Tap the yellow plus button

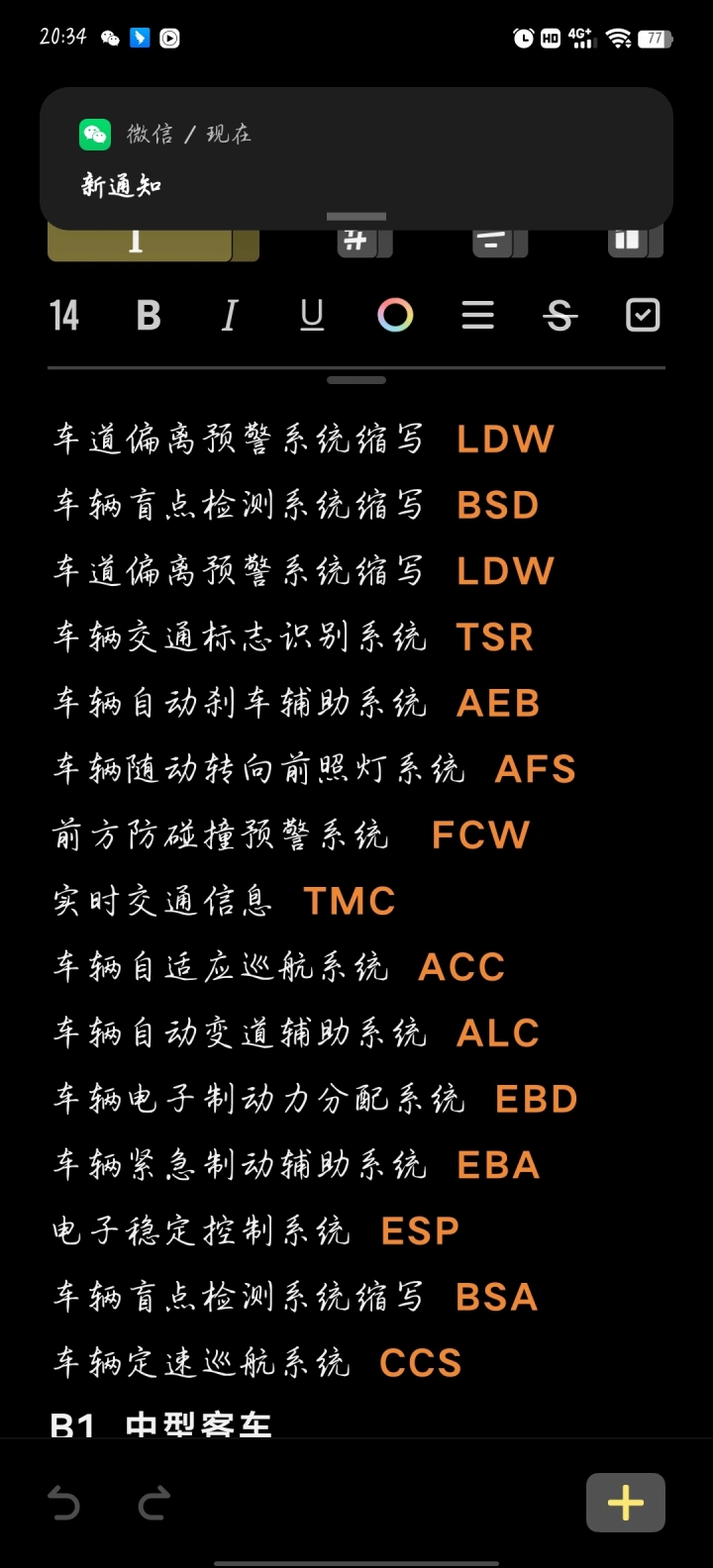(626, 1503)
